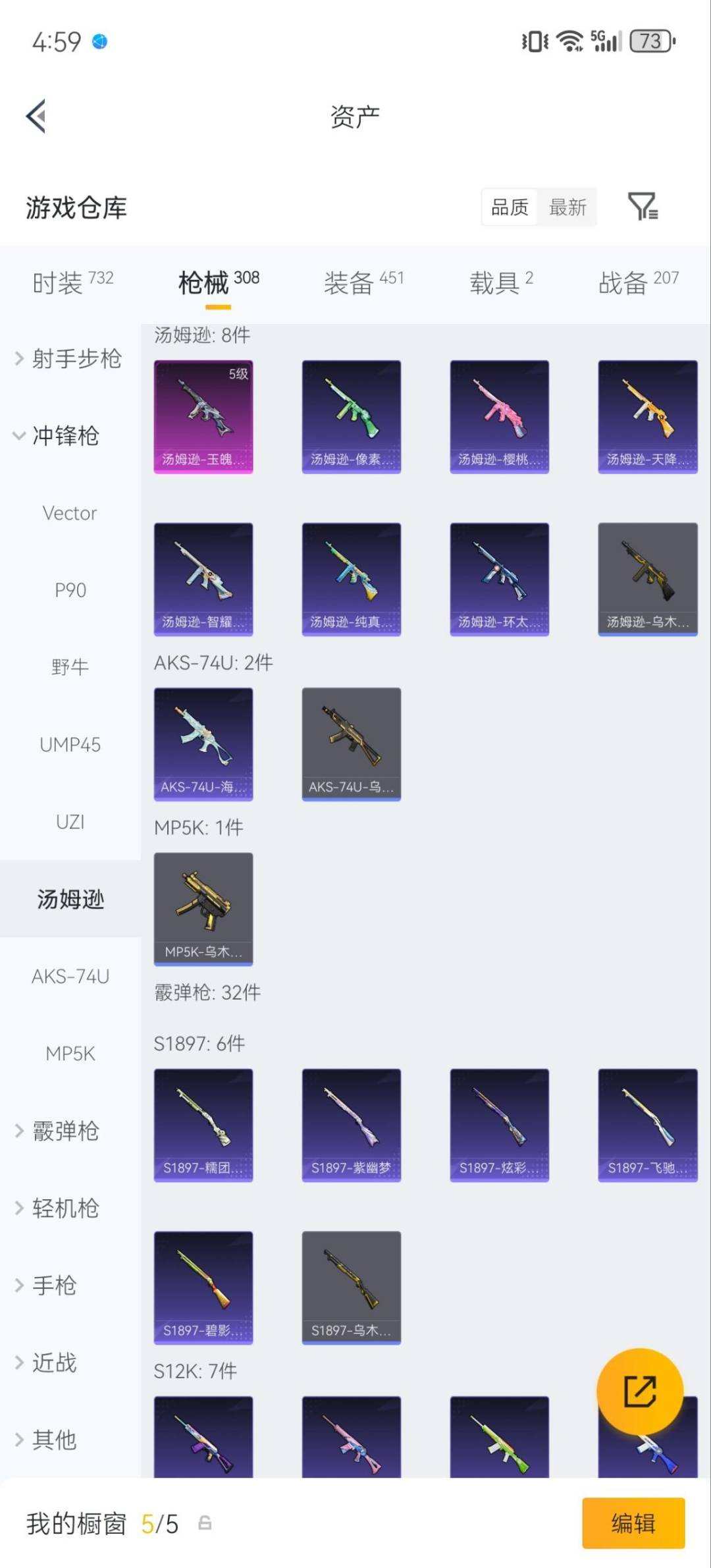The image size is (711, 1568).
Task: Select MP5K in the side list
Action: point(70,1054)
